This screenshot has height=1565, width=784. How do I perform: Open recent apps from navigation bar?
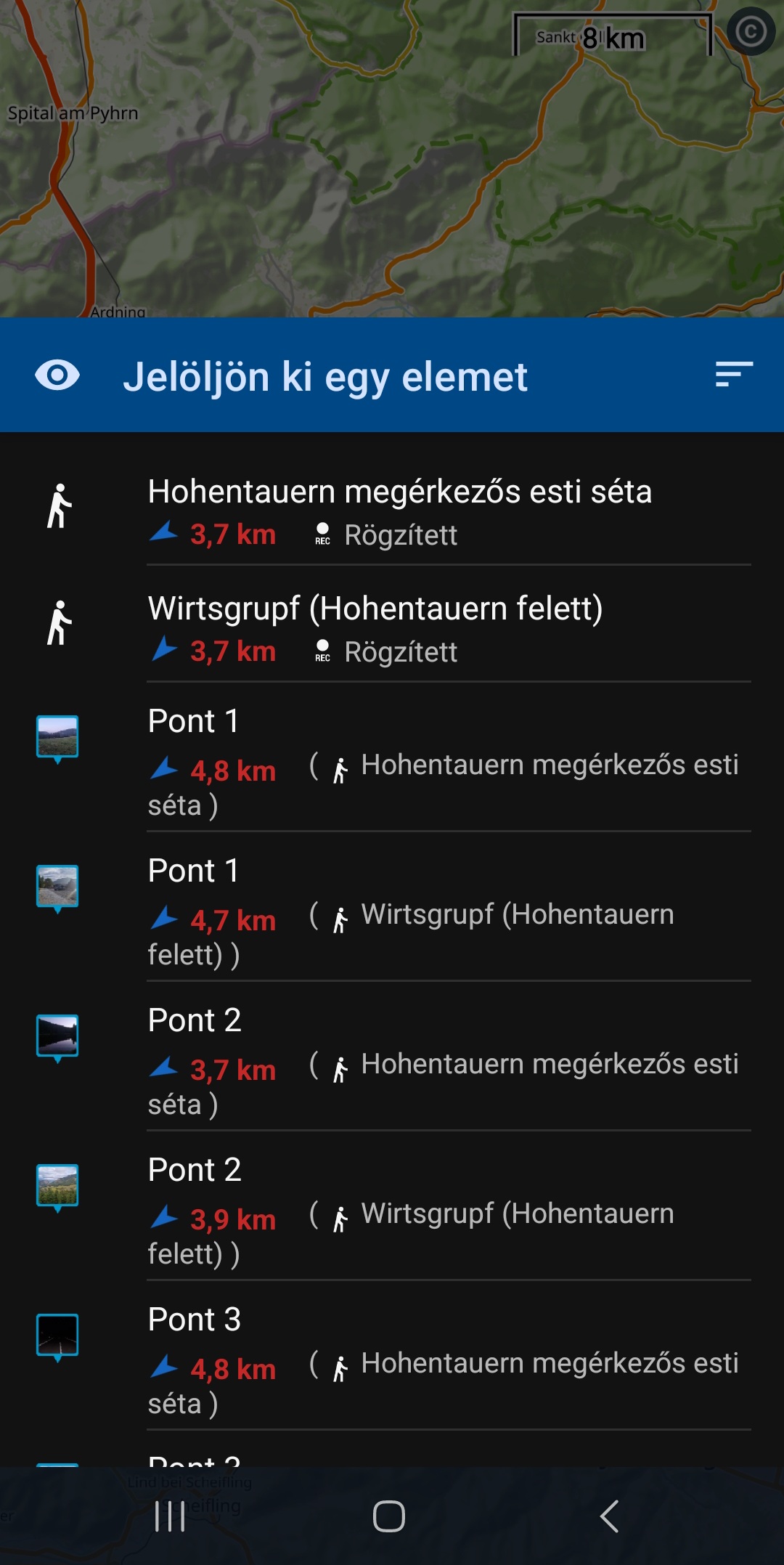pyautogui.click(x=170, y=1516)
